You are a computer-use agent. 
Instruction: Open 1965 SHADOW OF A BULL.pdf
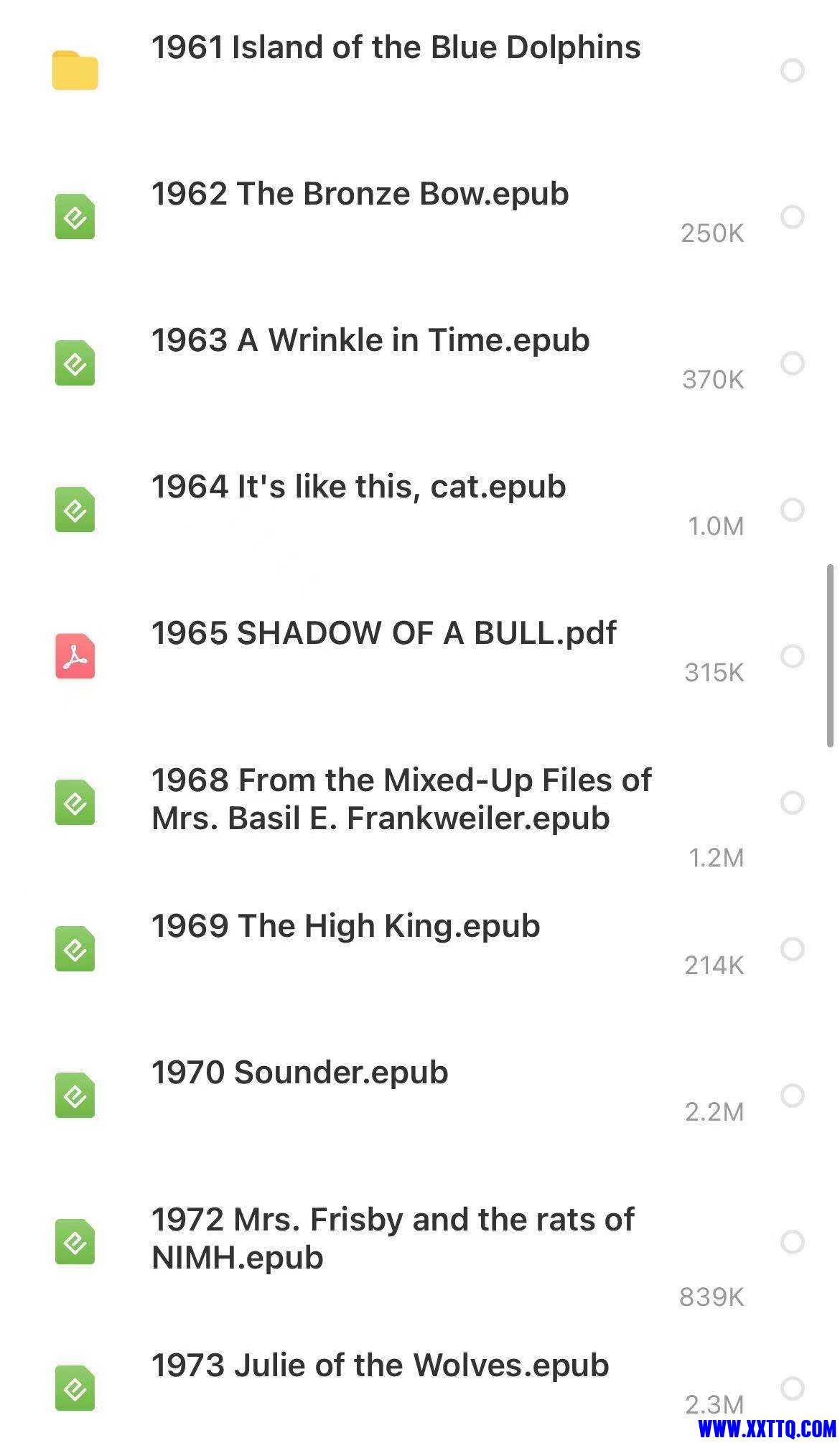[x=383, y=634]
